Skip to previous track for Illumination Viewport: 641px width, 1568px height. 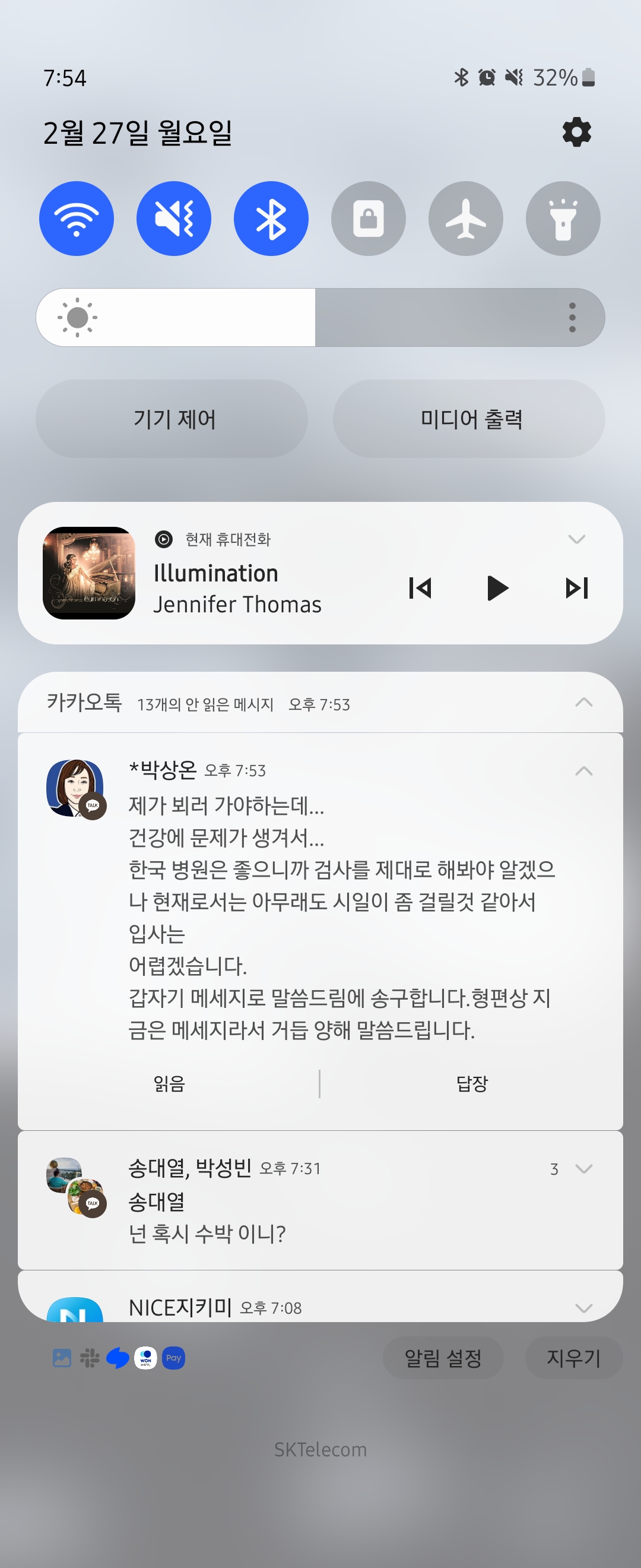(420, 588)
